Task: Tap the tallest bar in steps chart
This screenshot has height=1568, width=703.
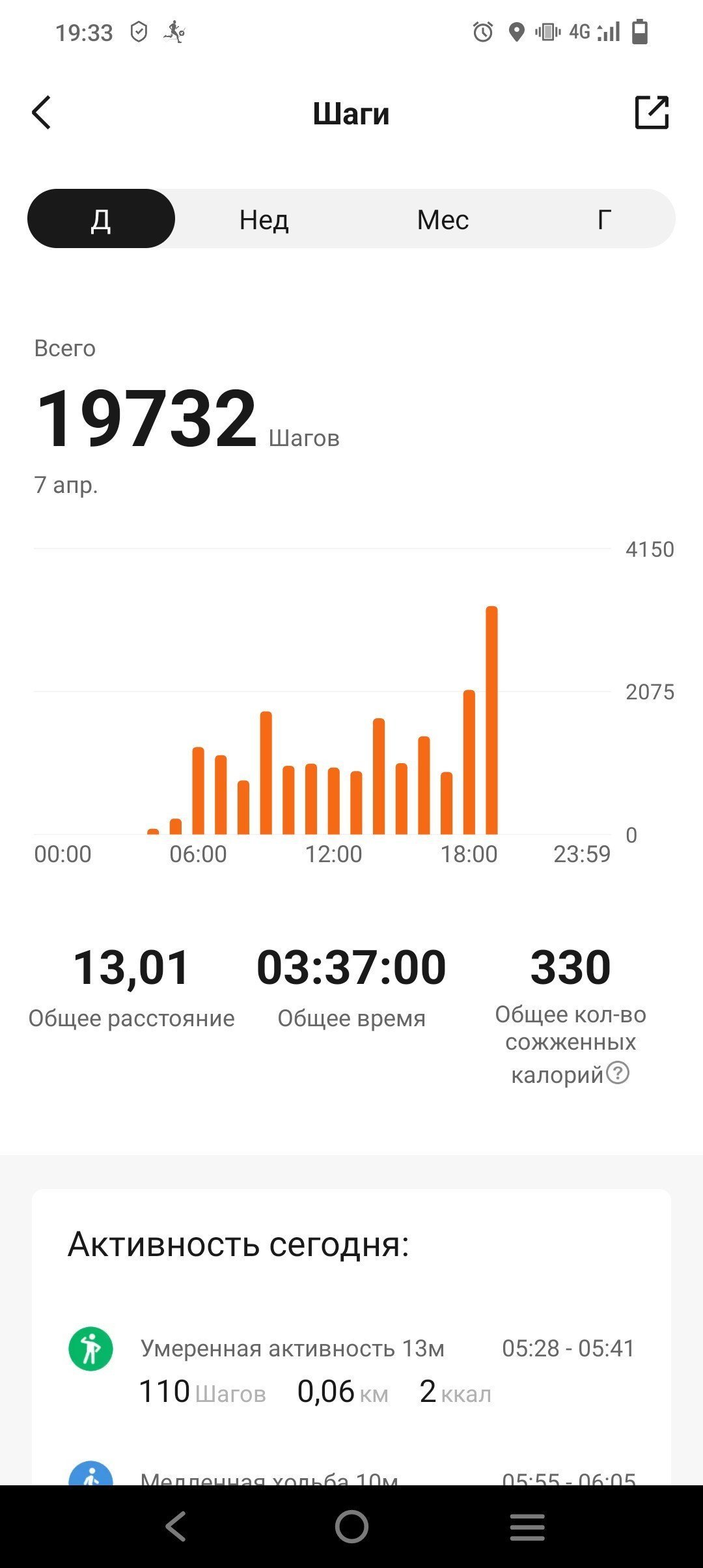Action: pyautogui.click(x=491, y=720)
